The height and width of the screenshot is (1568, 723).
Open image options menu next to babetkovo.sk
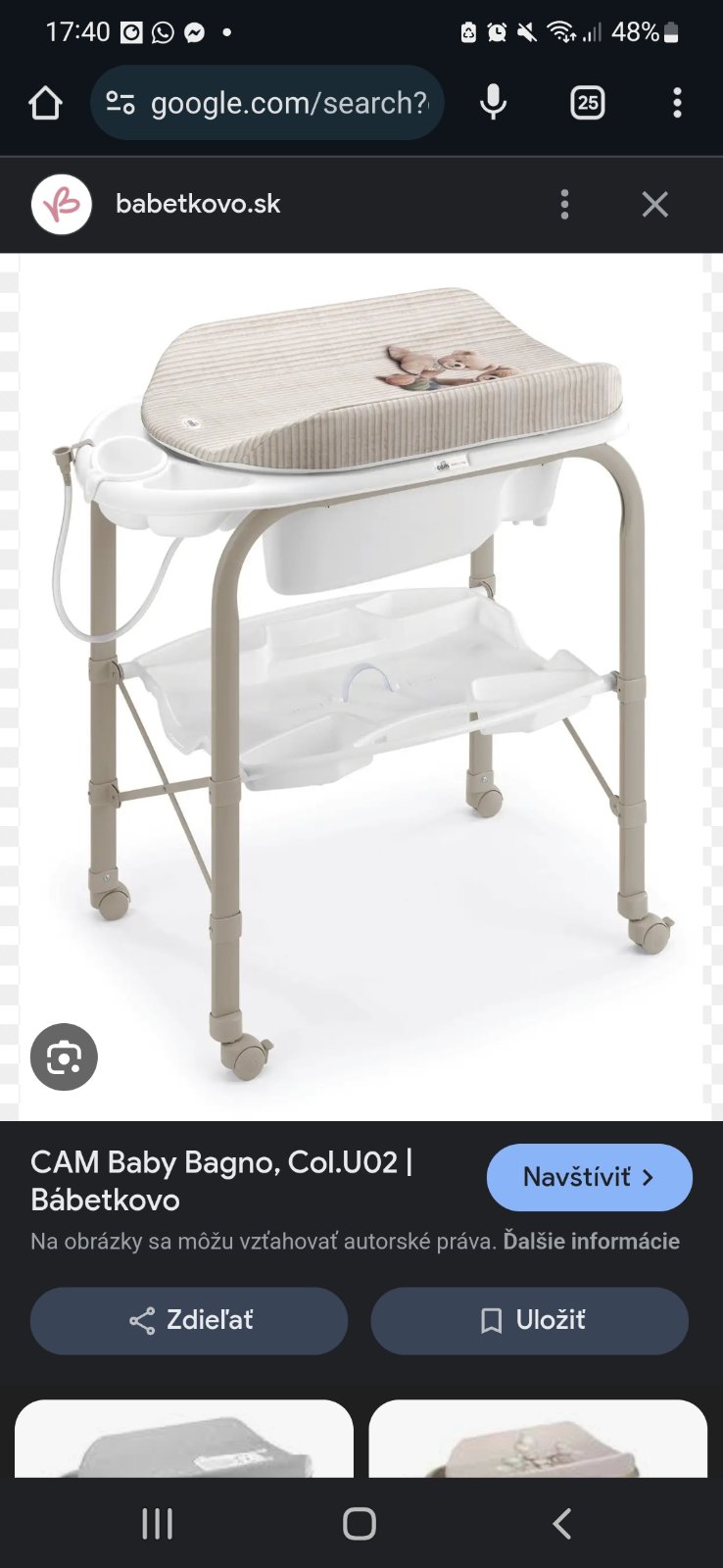(x=564, y=204)
